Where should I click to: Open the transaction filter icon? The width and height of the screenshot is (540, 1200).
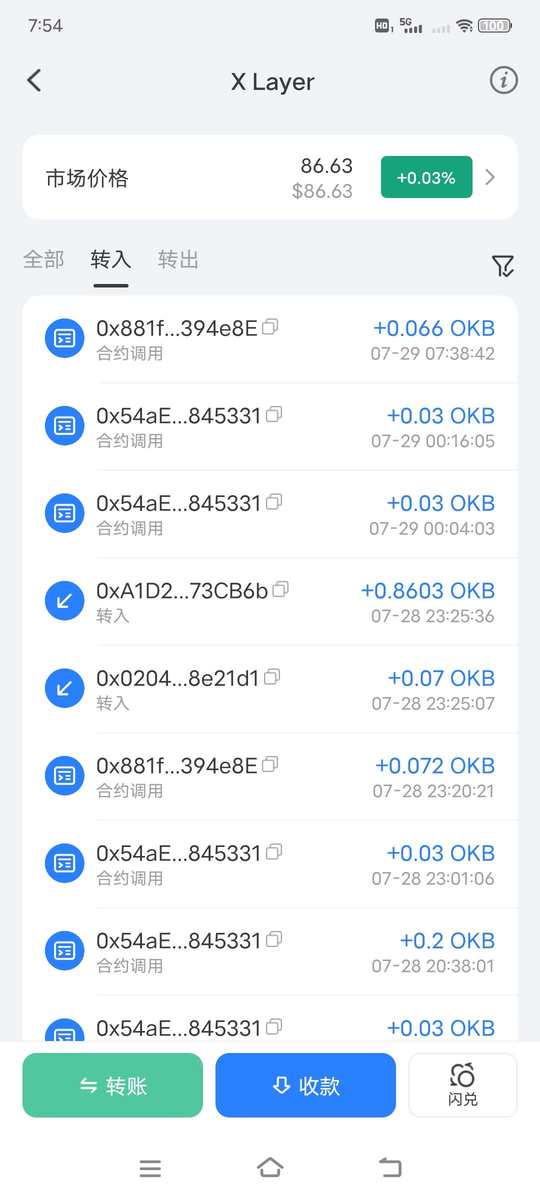coord(503,266)
